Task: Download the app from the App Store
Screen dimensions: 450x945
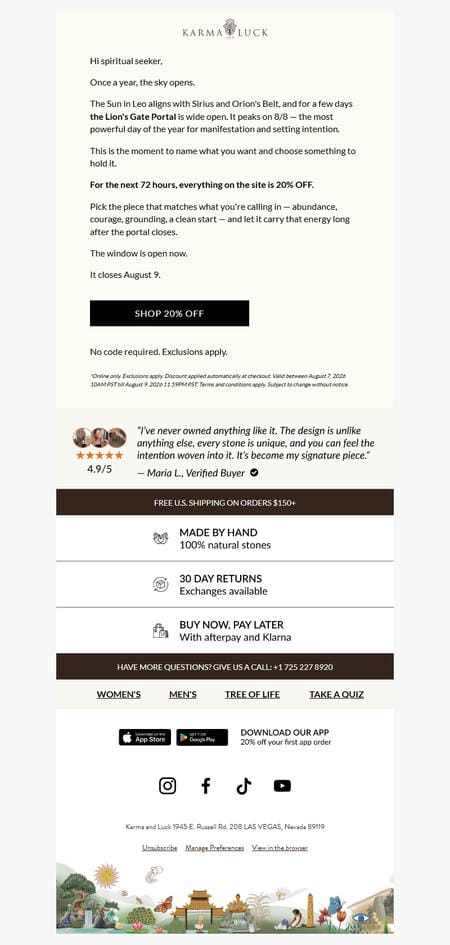Action: [145, 737]
